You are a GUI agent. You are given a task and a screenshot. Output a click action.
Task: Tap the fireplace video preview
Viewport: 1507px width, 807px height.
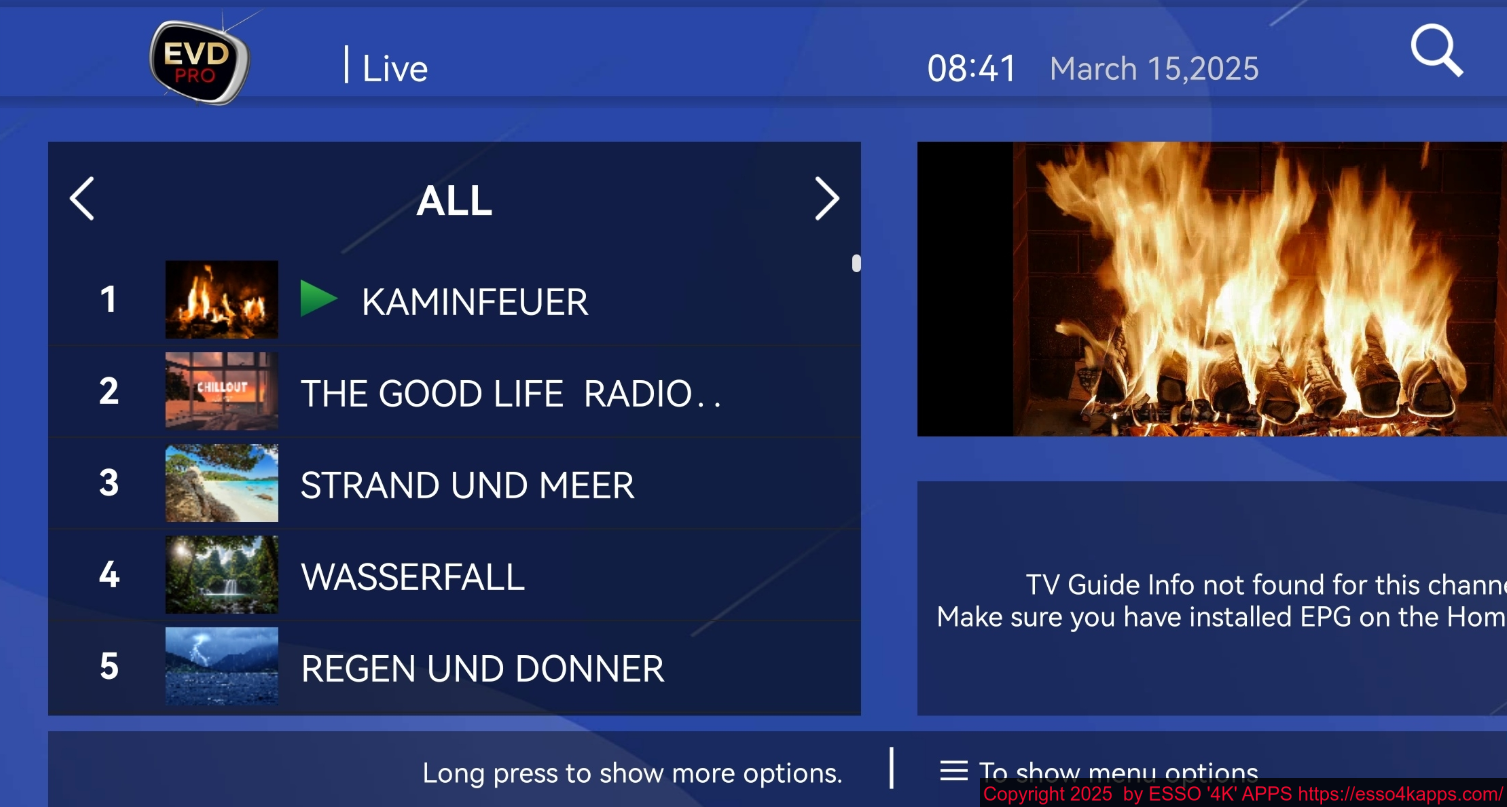click(x=1211, y=289)
